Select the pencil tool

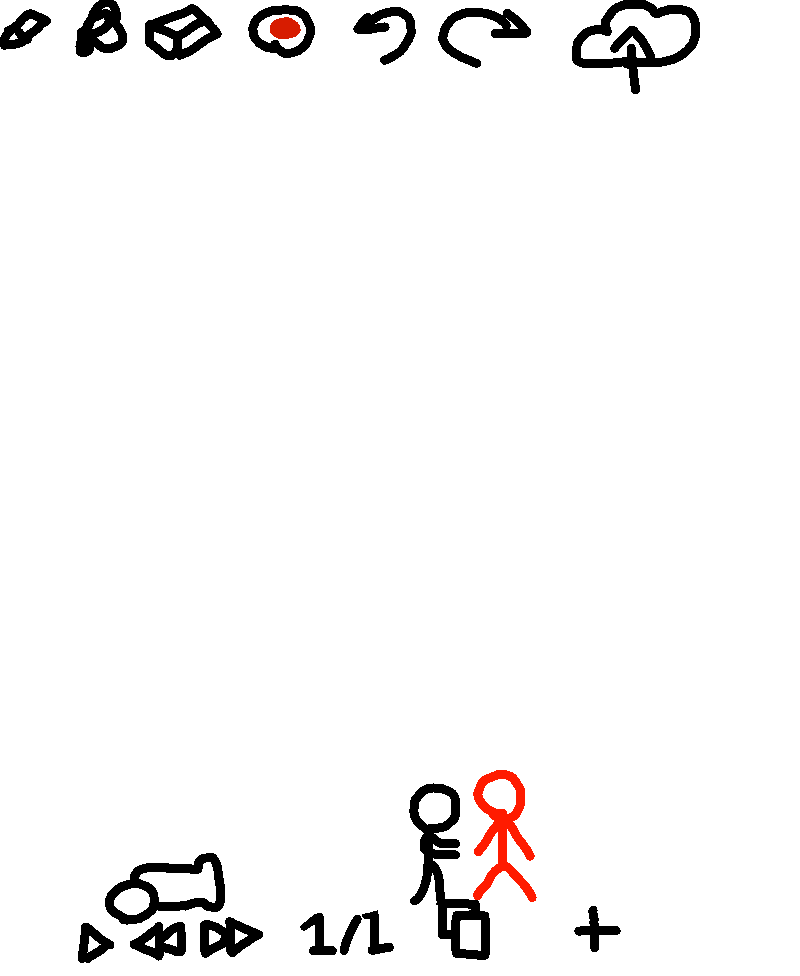(25, 30)
